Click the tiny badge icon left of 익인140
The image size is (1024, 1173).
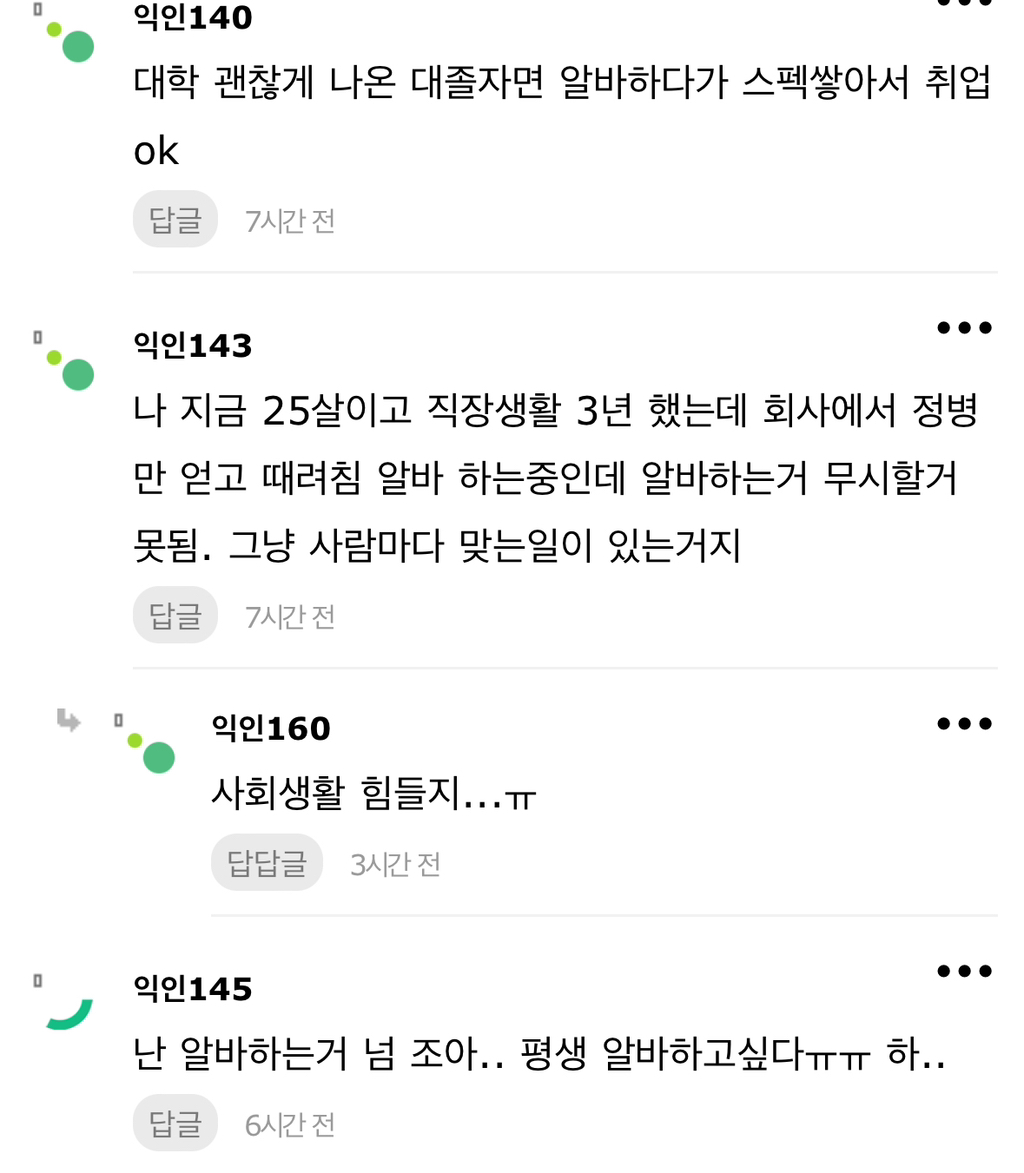tap(37, 8)
